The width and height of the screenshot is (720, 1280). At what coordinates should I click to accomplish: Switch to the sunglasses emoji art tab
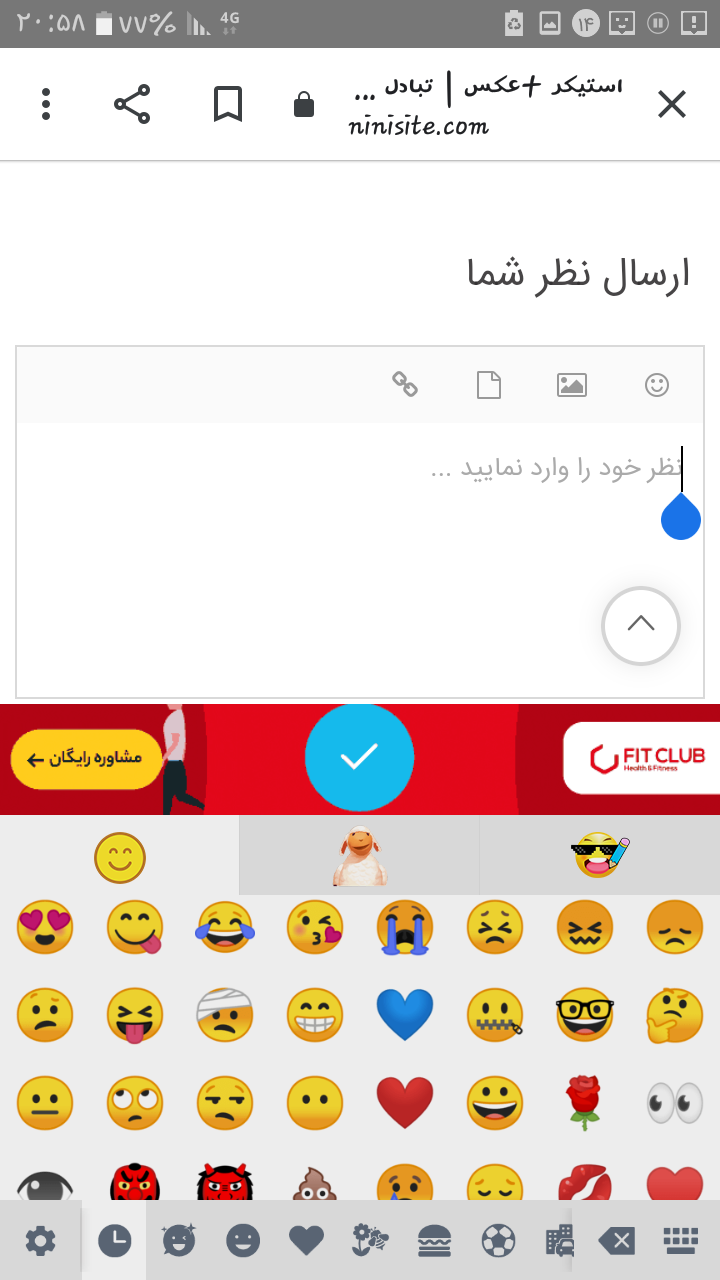(600, 855)
